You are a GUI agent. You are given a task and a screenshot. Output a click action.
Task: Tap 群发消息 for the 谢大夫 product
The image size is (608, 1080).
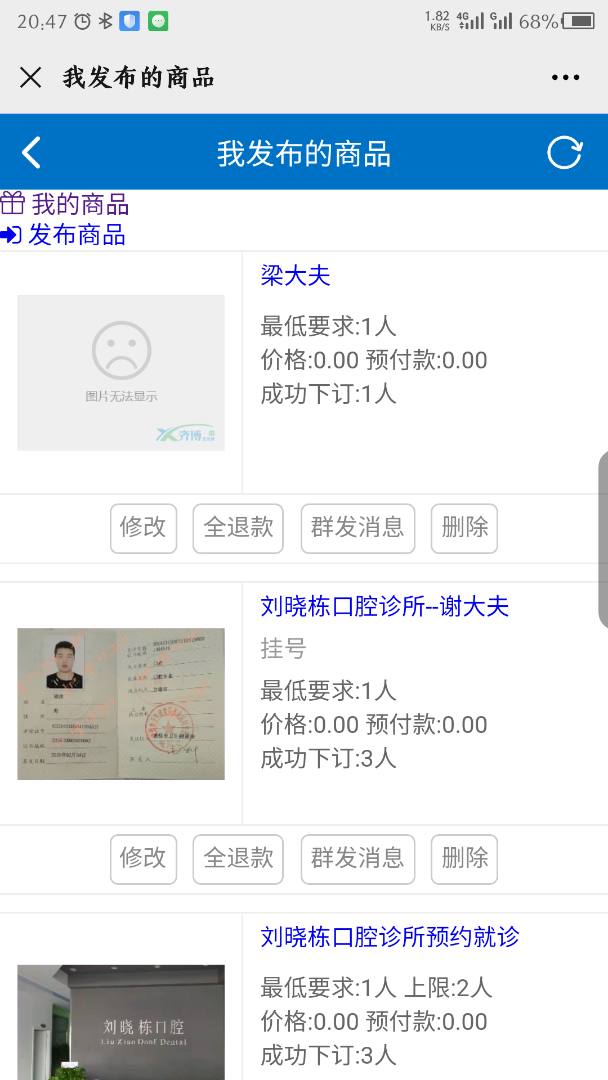357,859
